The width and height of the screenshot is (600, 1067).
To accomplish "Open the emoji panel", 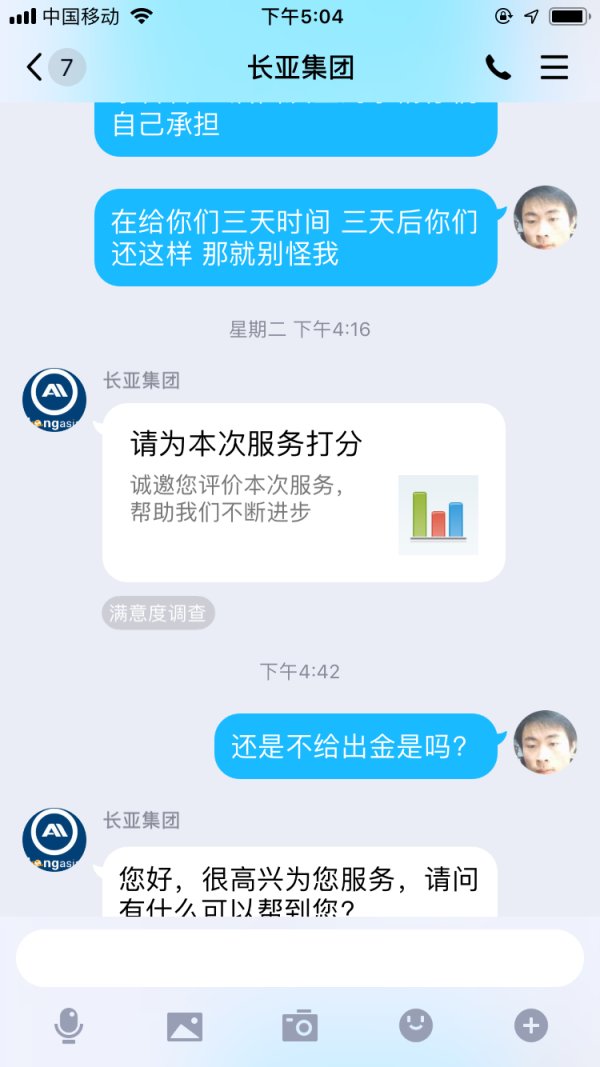I will pyautogui.click(x=416, y=1025).
